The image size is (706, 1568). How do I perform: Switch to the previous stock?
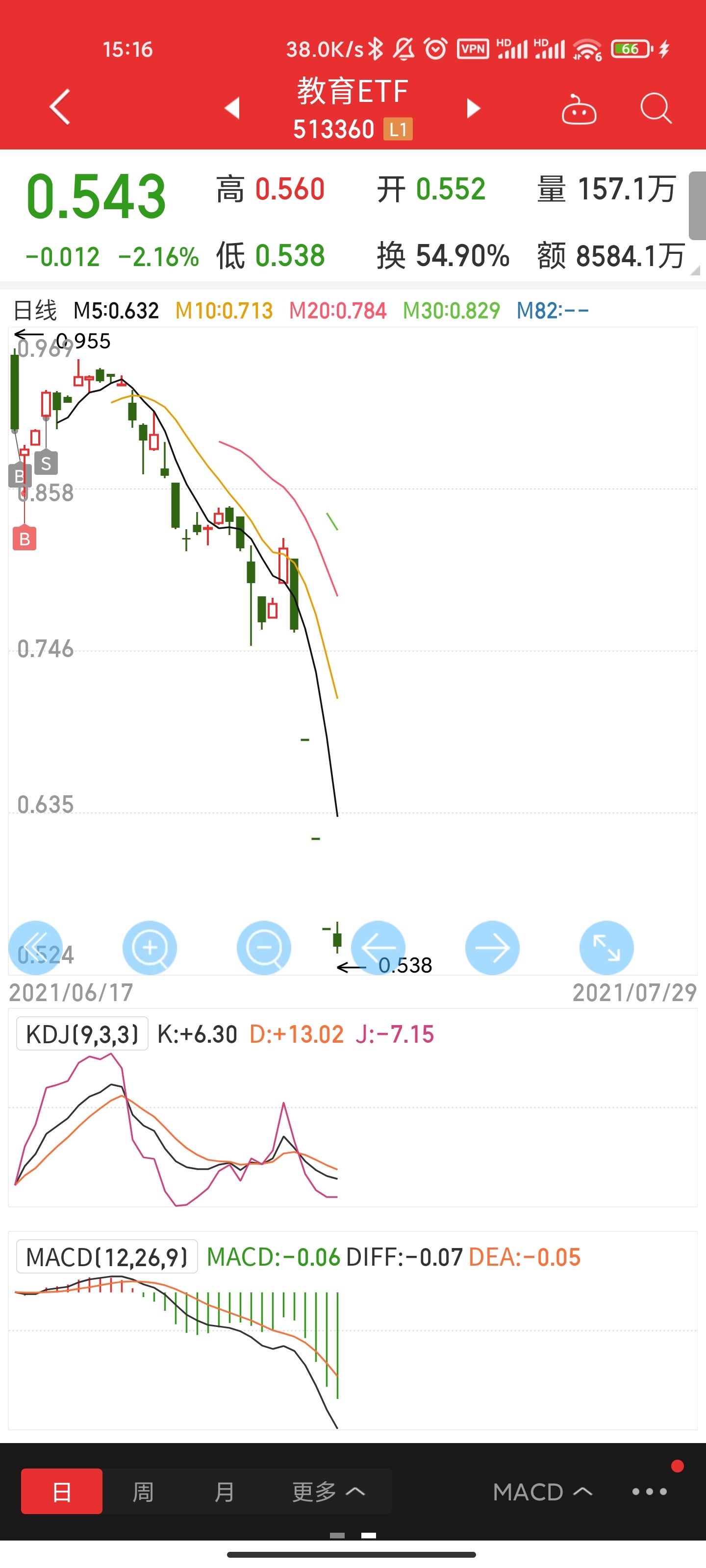click(232, 108)
